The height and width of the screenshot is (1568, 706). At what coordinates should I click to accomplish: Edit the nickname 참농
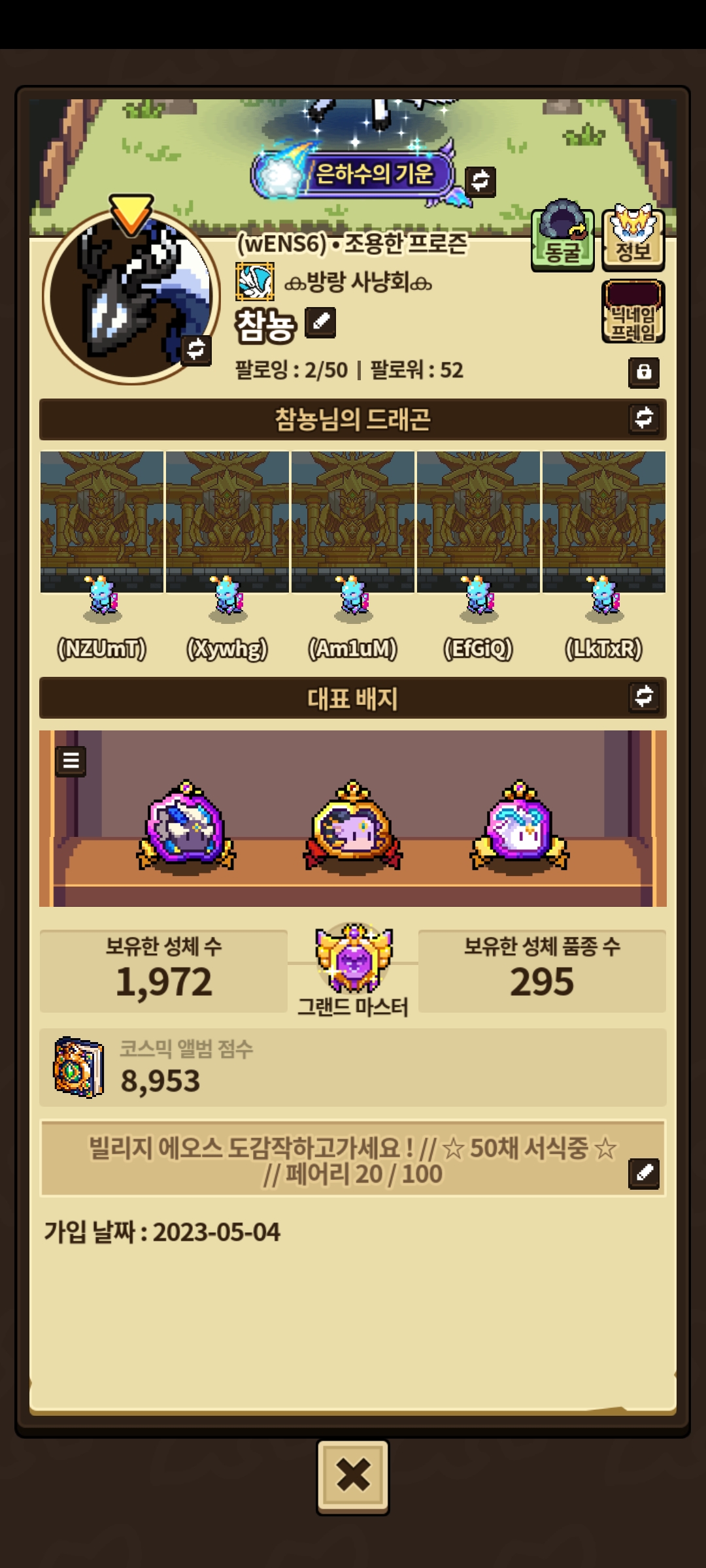click(320, 322)
